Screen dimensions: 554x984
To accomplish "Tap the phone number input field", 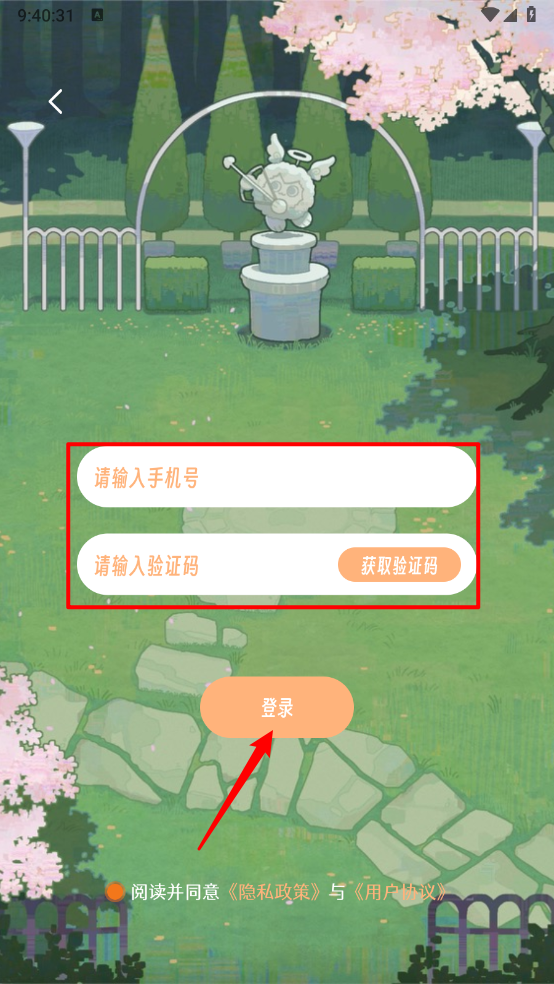I will [x=276, y=477].
